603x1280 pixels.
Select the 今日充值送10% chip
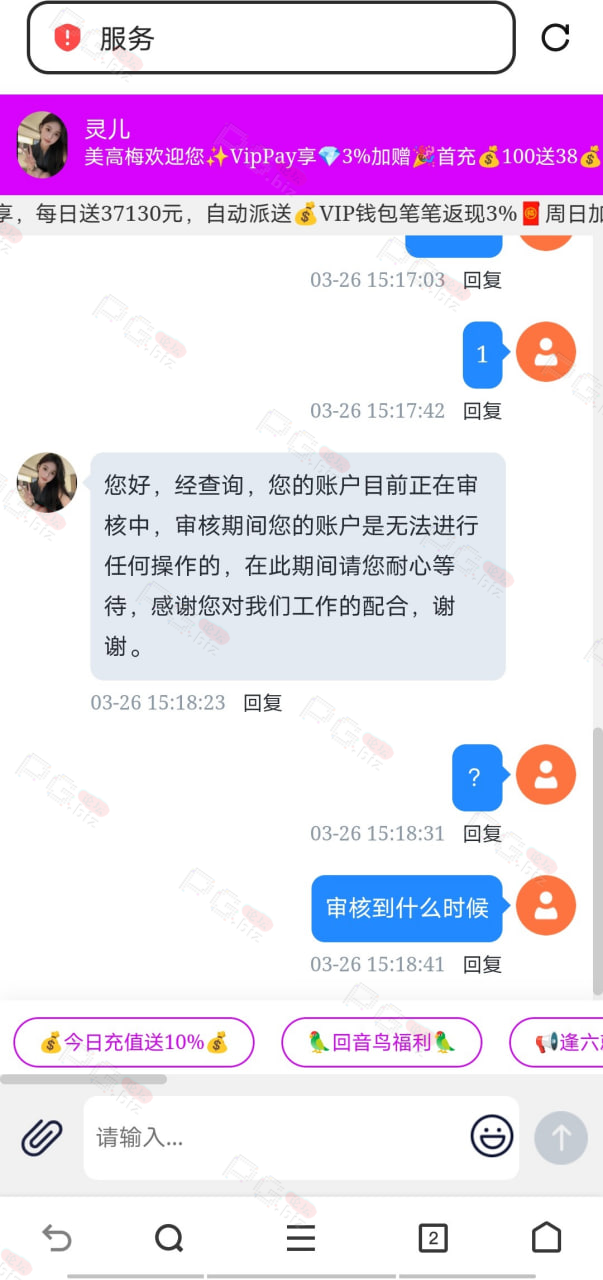[134, 1043]
